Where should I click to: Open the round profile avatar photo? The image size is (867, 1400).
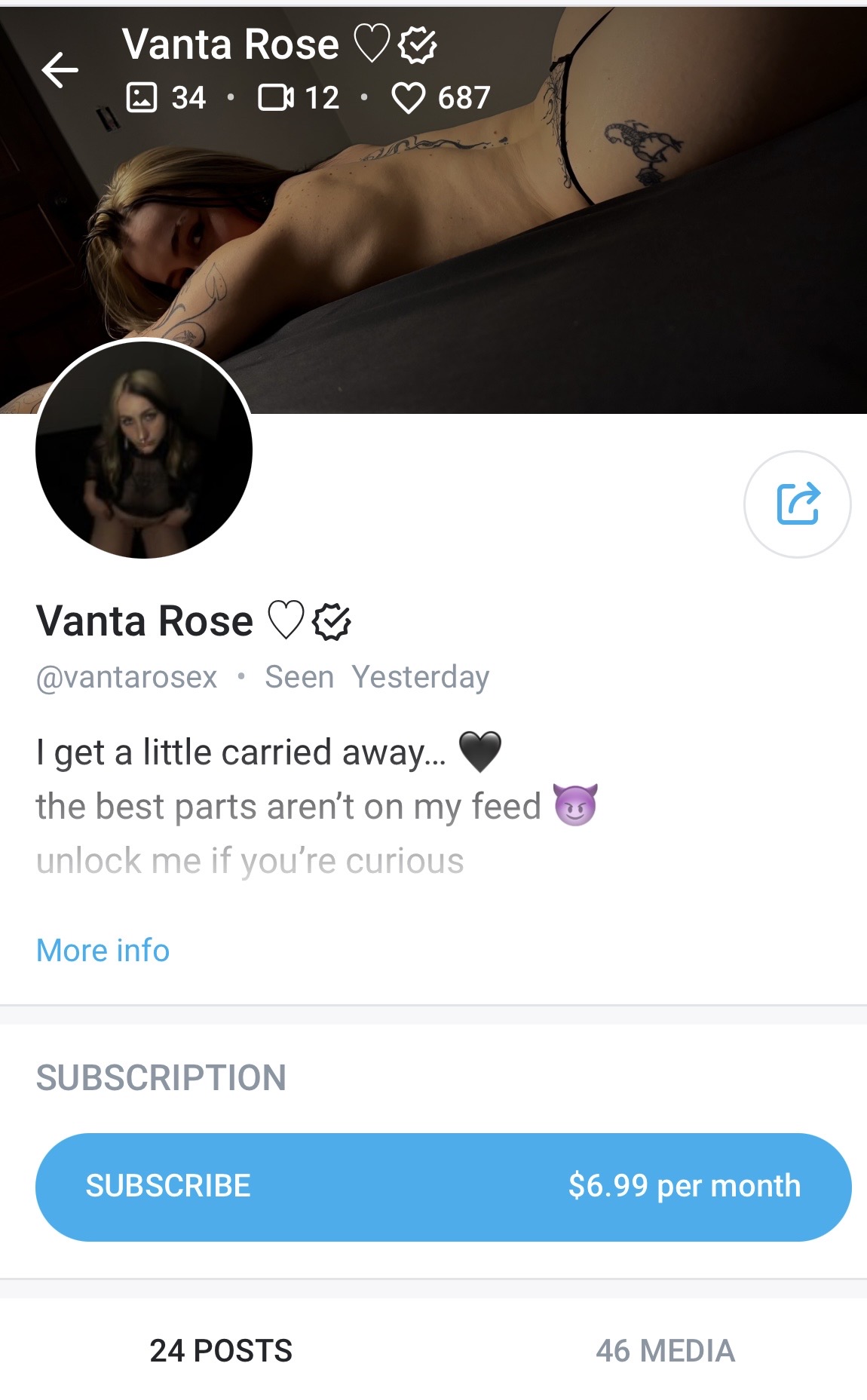click(x=144, y=449)
